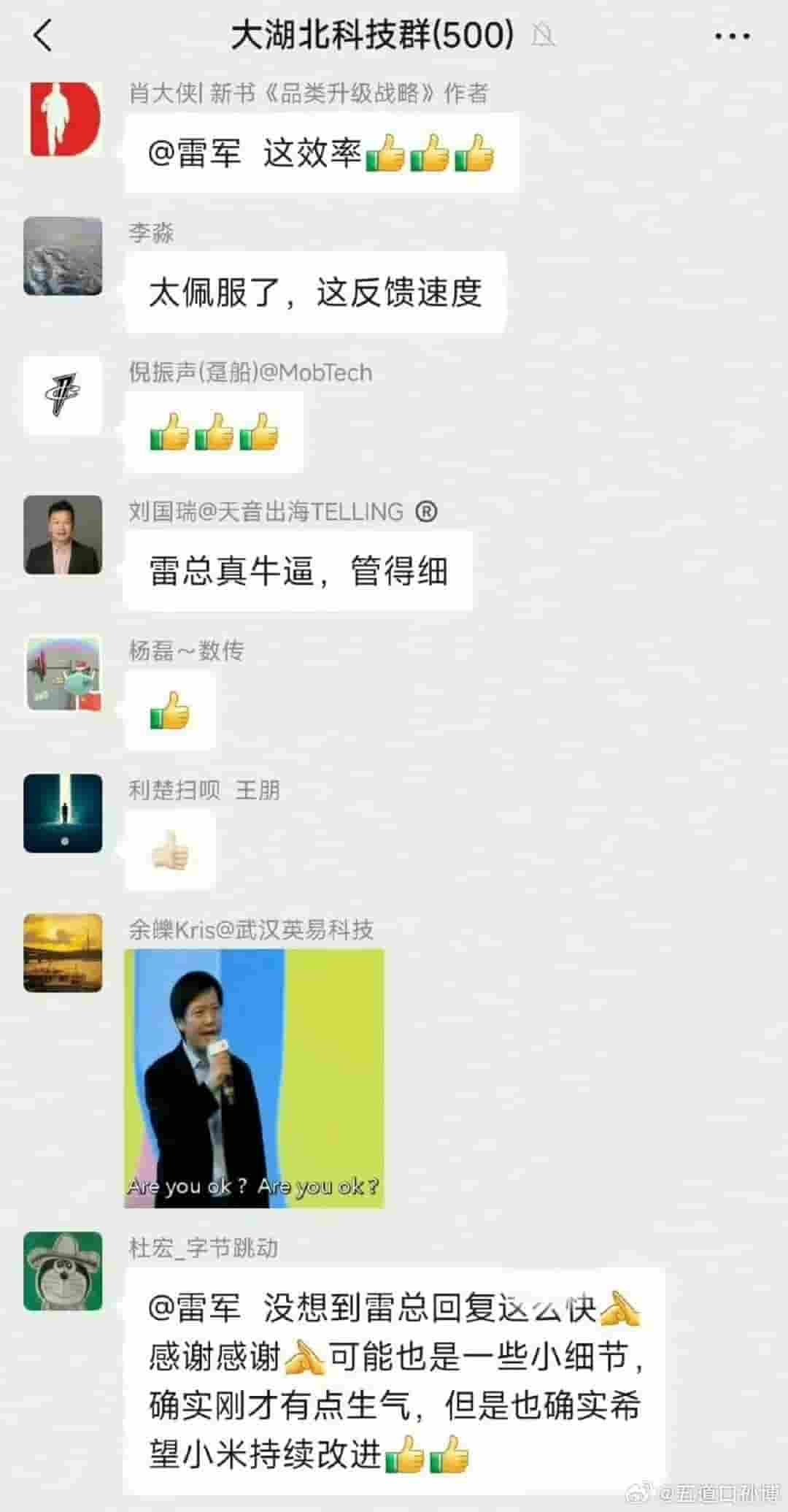The image size is (788, 1512).
Task: Open 杨磊~数传's avatar
Action: tap(63, 674)
